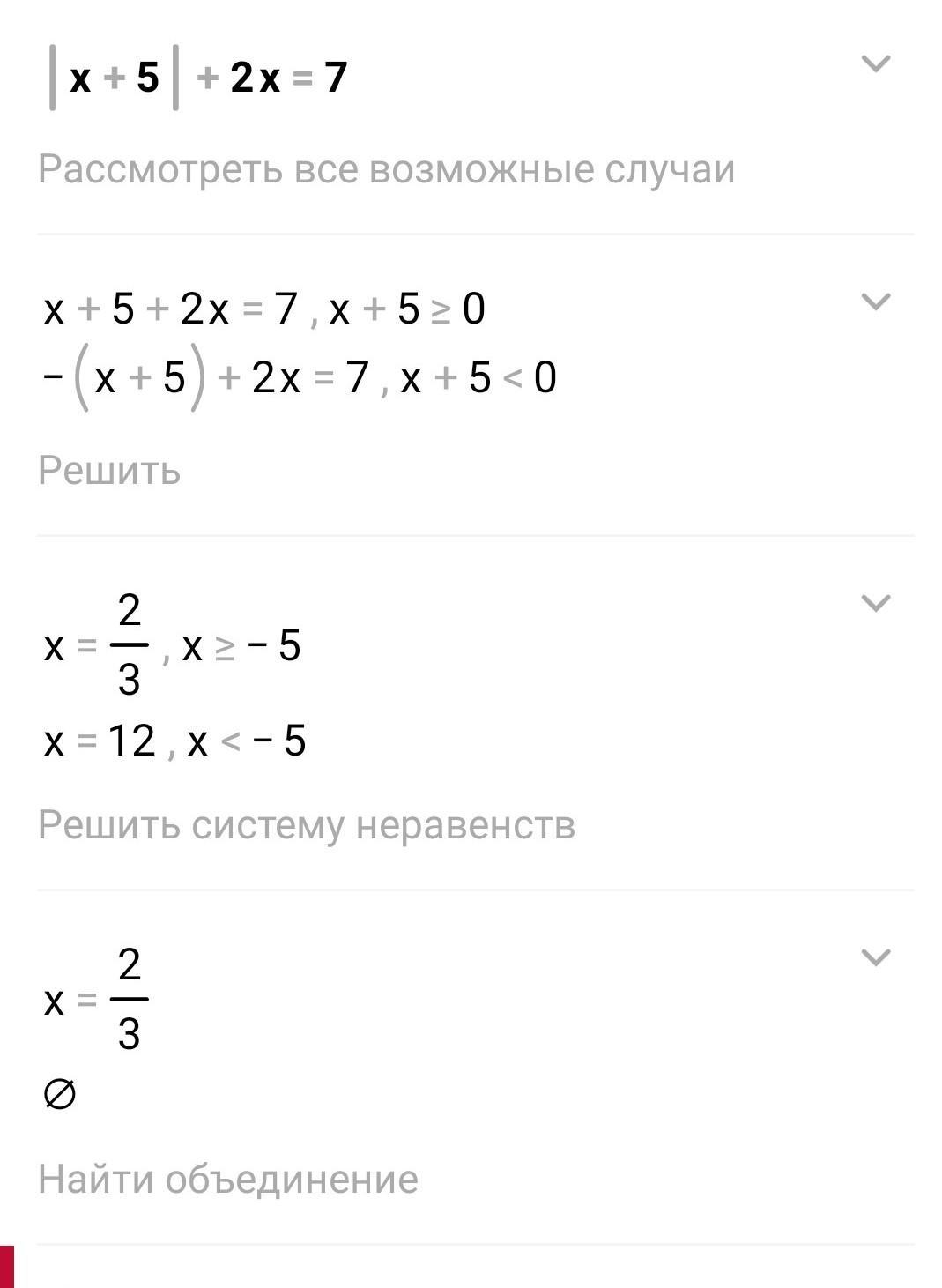Expand the step "Рассмотреть все возможные случаи"
Screen dimensions: 942x1288
tap(875, 63)
